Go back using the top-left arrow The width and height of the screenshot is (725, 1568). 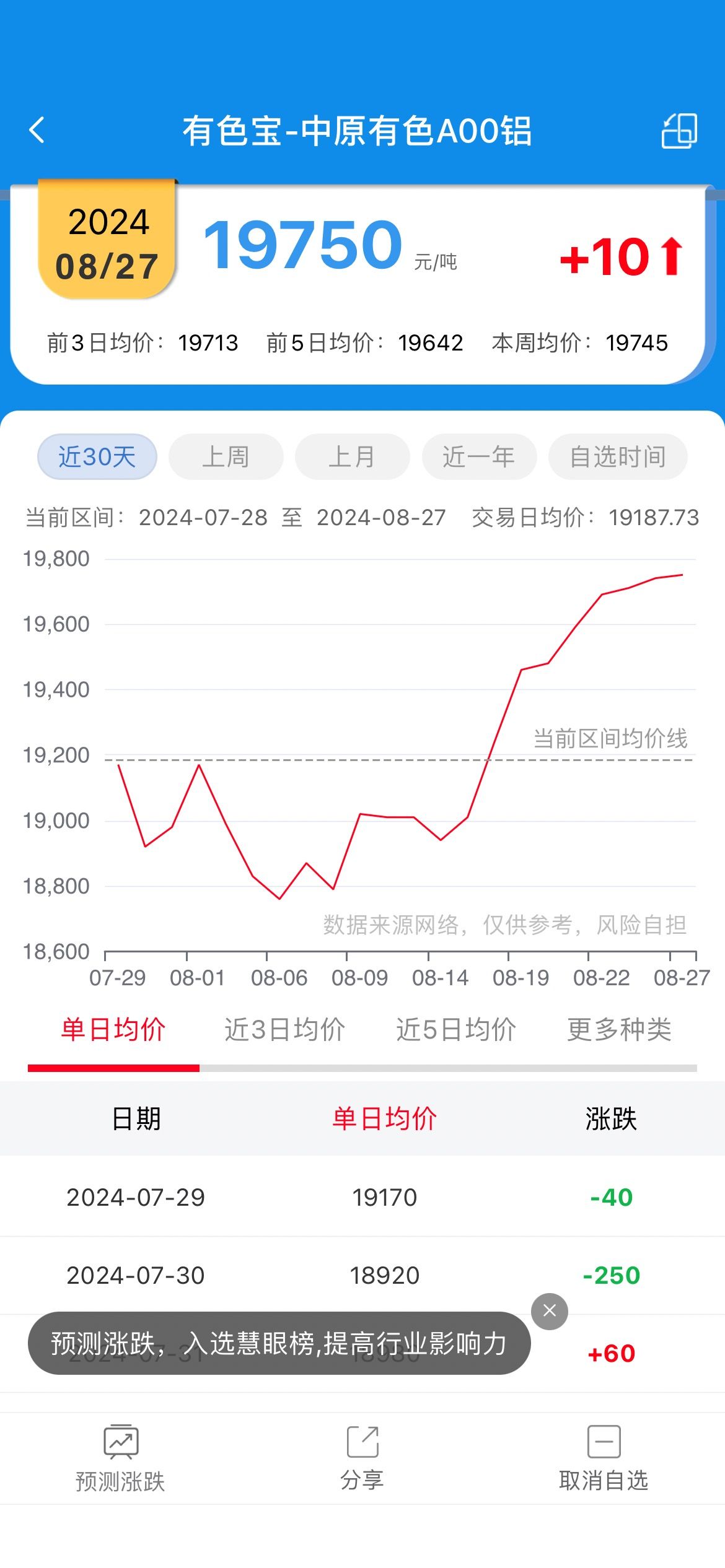[37, 131]
